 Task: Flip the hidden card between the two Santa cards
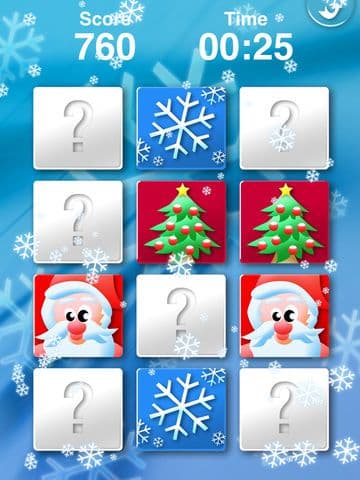[x=181, y=316]
